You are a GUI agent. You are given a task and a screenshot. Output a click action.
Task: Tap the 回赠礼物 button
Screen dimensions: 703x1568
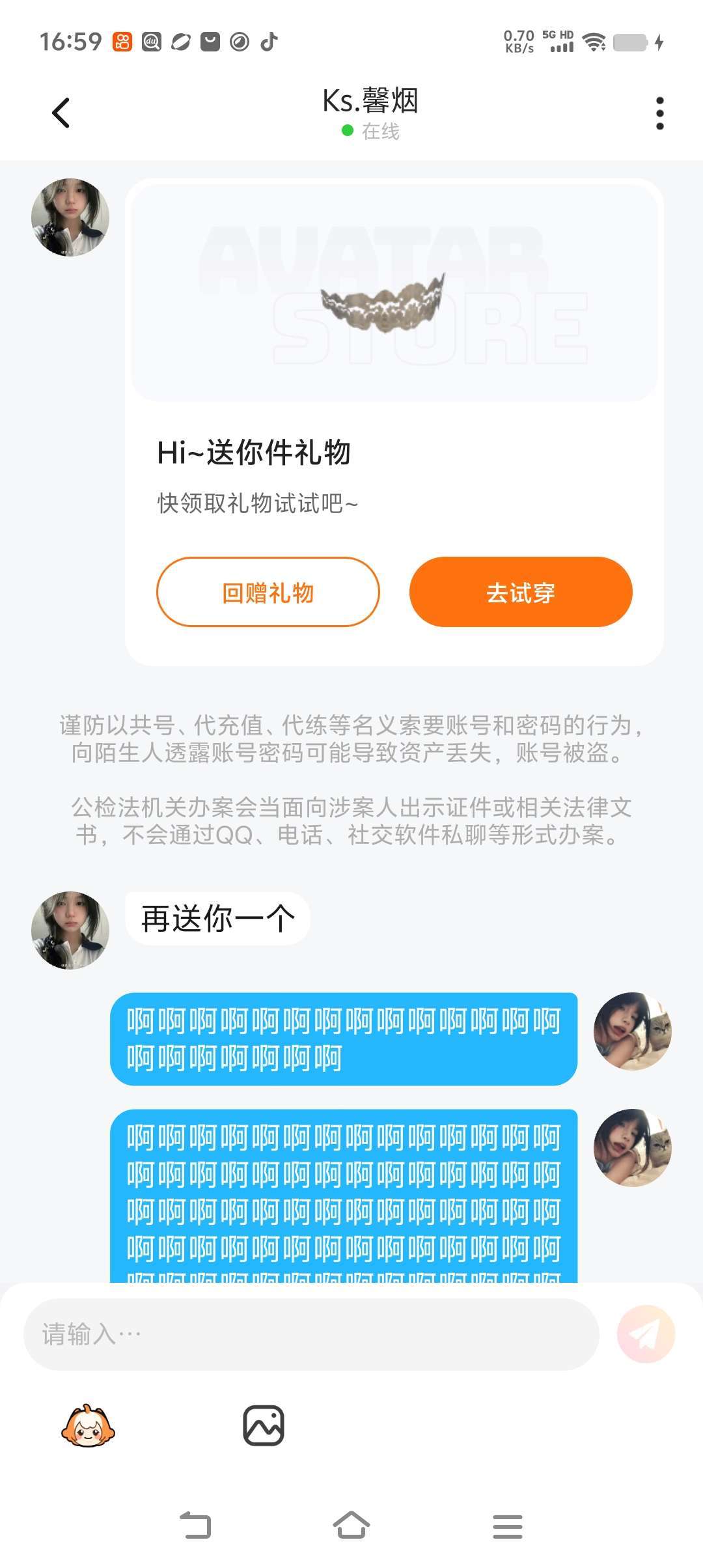pyautogui.click(x=268, y=592)
